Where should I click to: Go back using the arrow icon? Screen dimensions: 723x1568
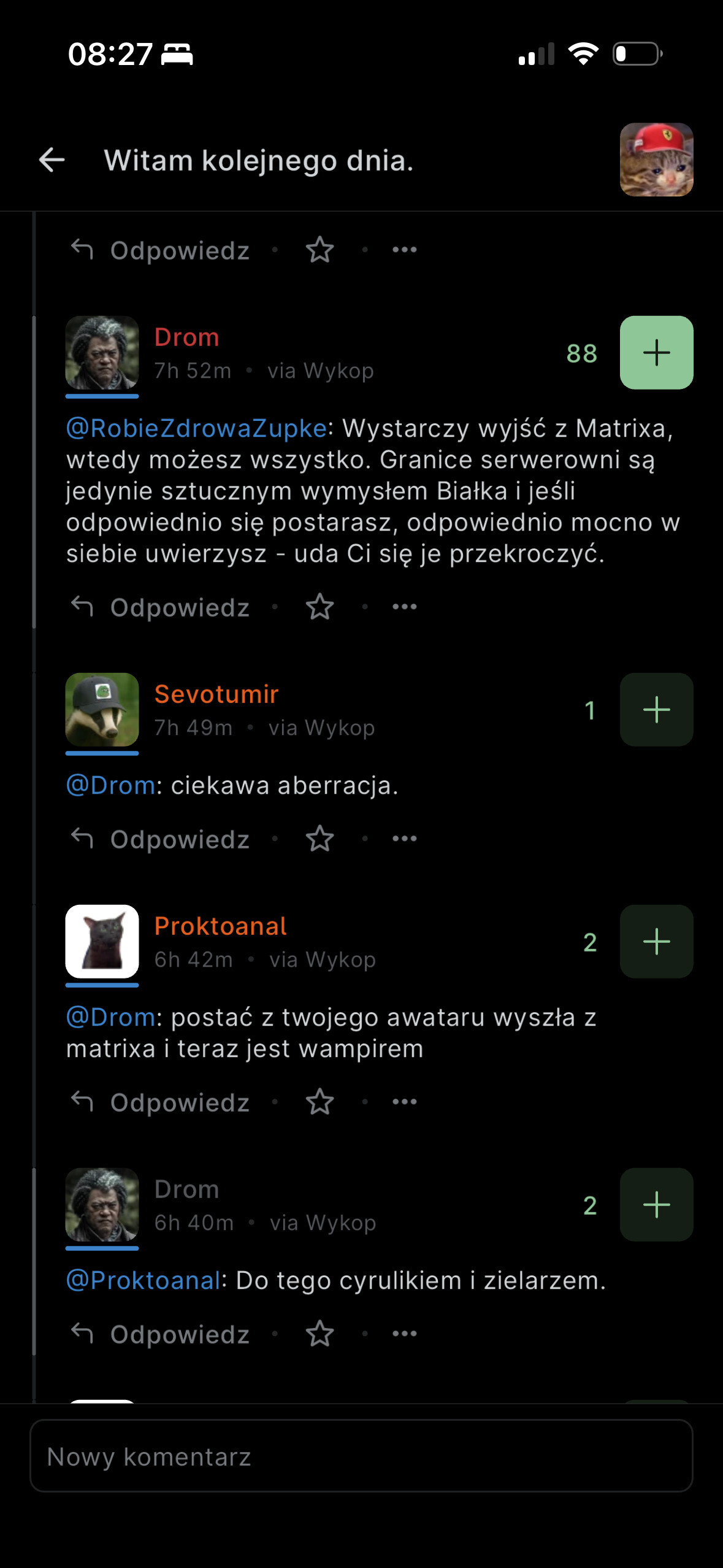pos(52,160)
